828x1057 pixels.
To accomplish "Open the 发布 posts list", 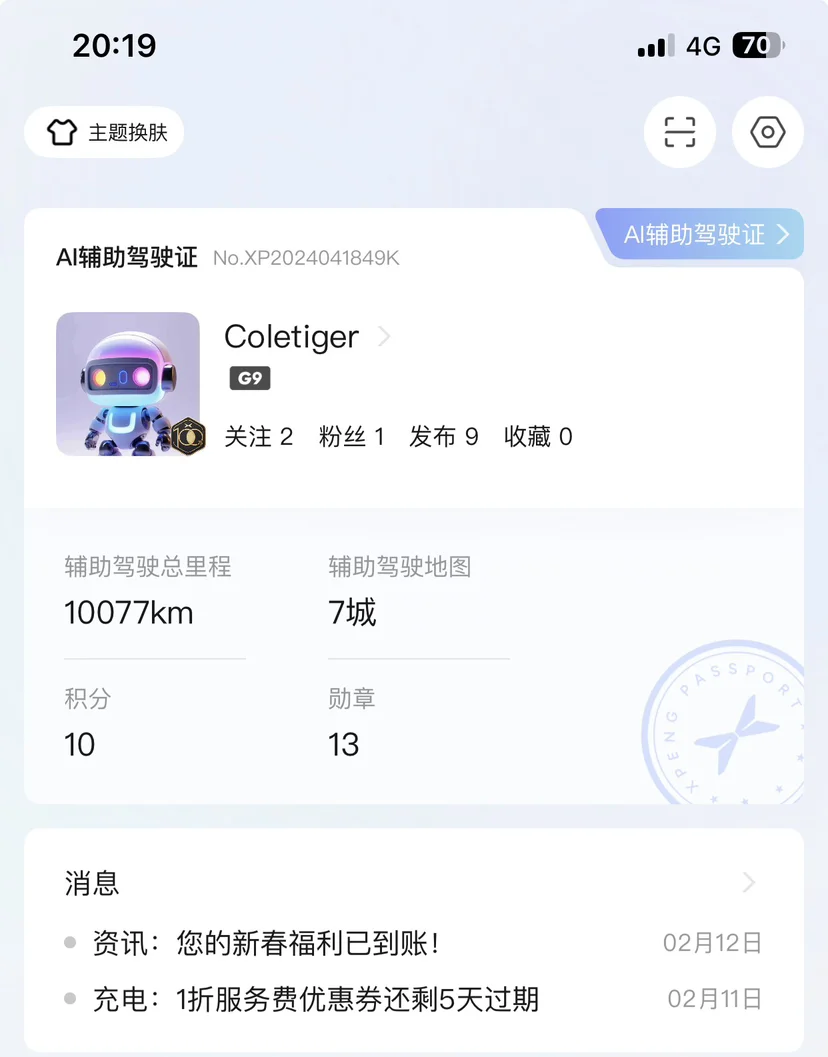I will 443,436.
